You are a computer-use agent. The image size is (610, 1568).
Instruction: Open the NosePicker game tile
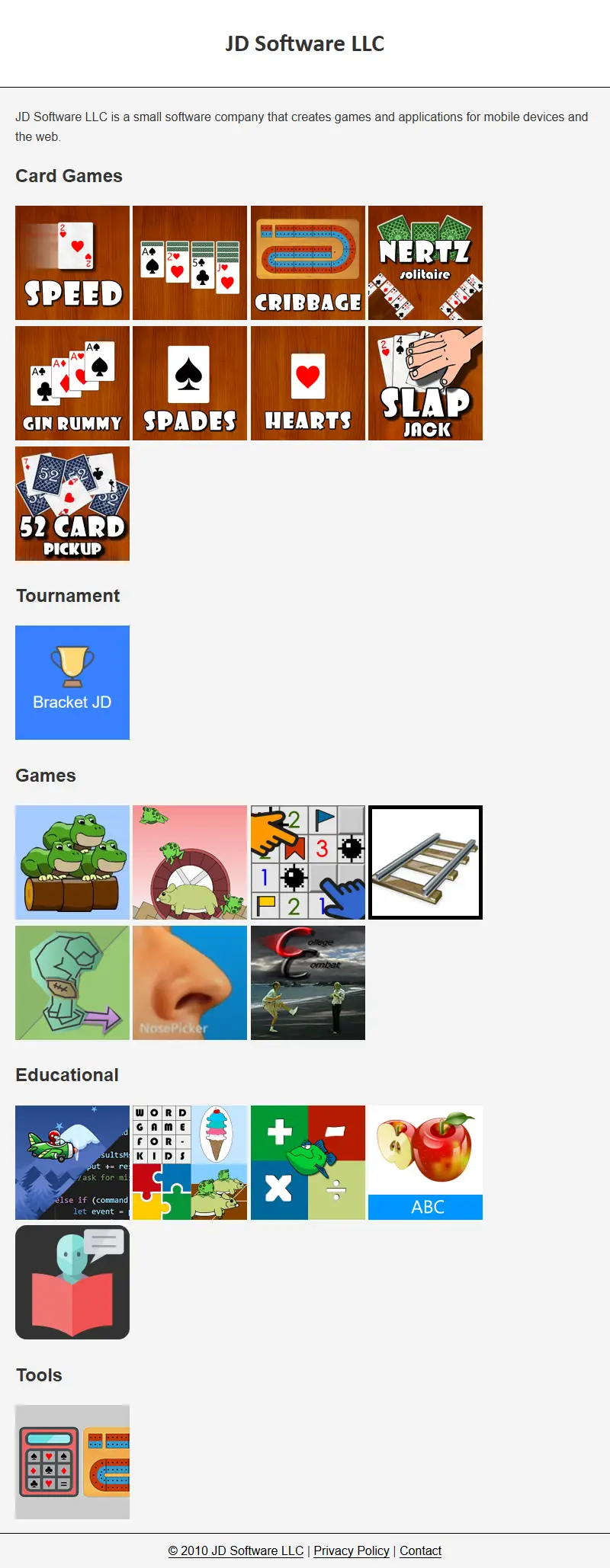[190, 983]
